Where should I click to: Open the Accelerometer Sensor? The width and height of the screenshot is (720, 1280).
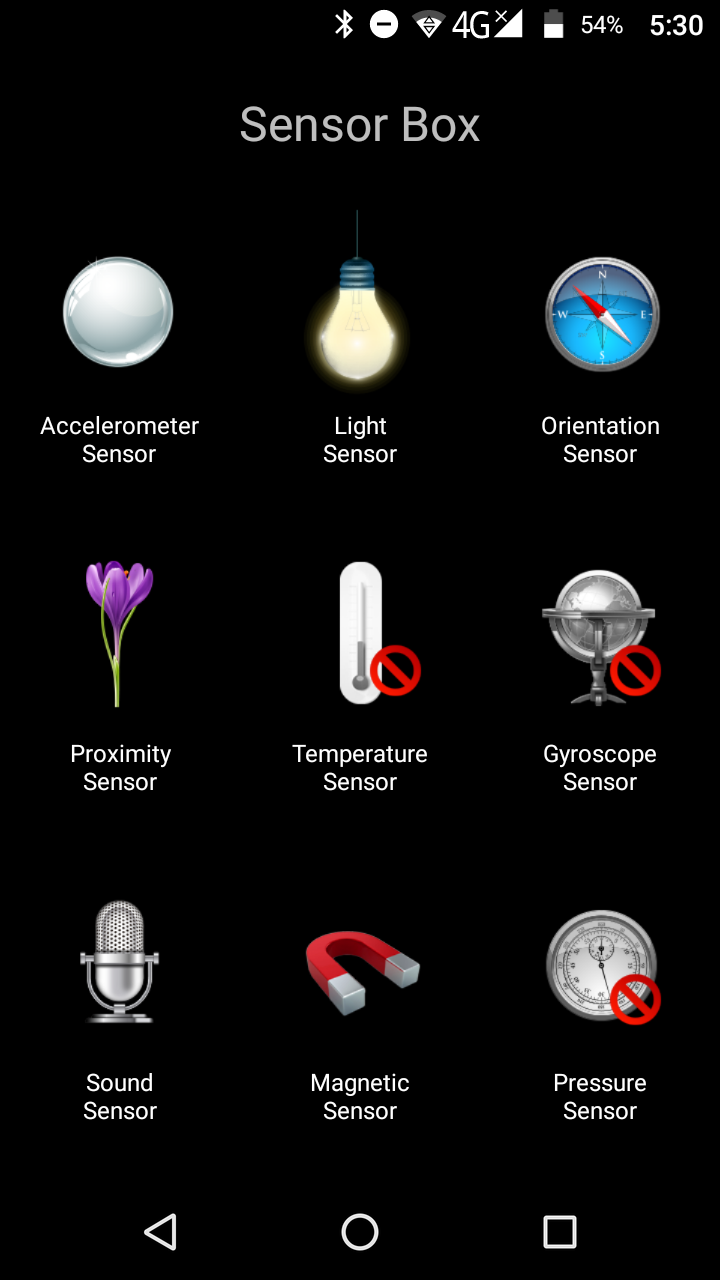click(x=118, y=312)
